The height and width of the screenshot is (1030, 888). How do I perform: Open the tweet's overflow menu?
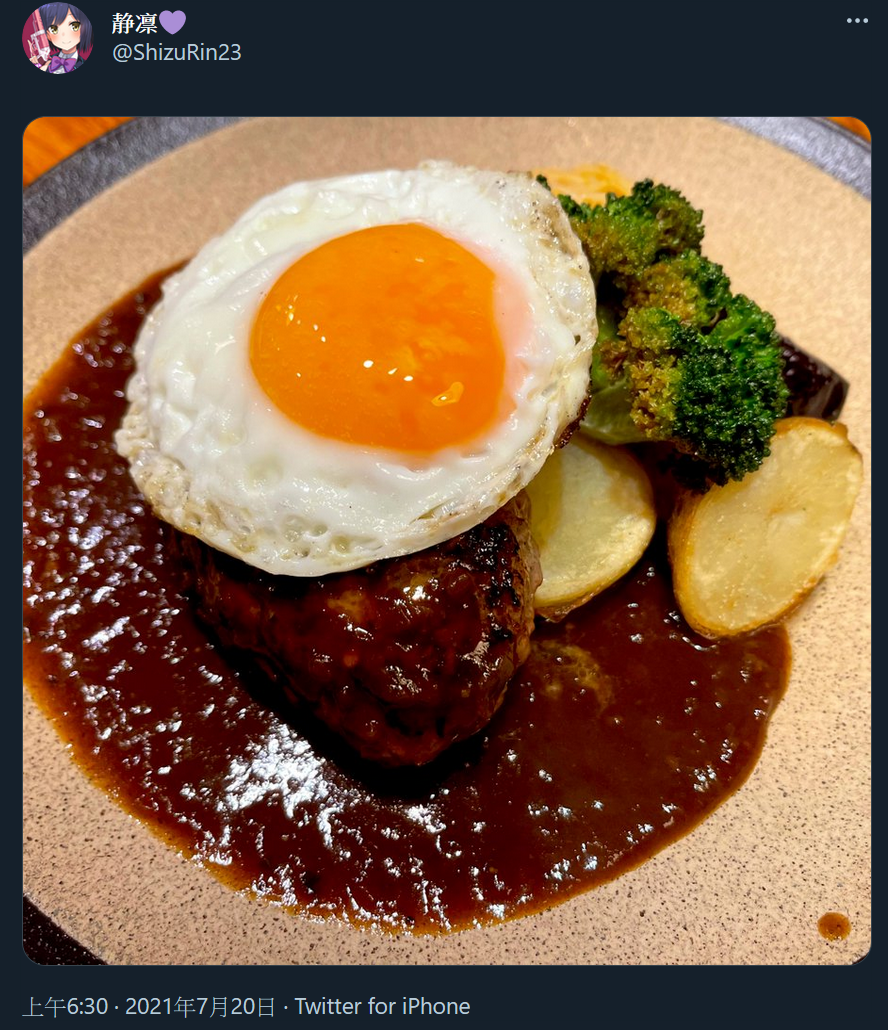point(857,20)
